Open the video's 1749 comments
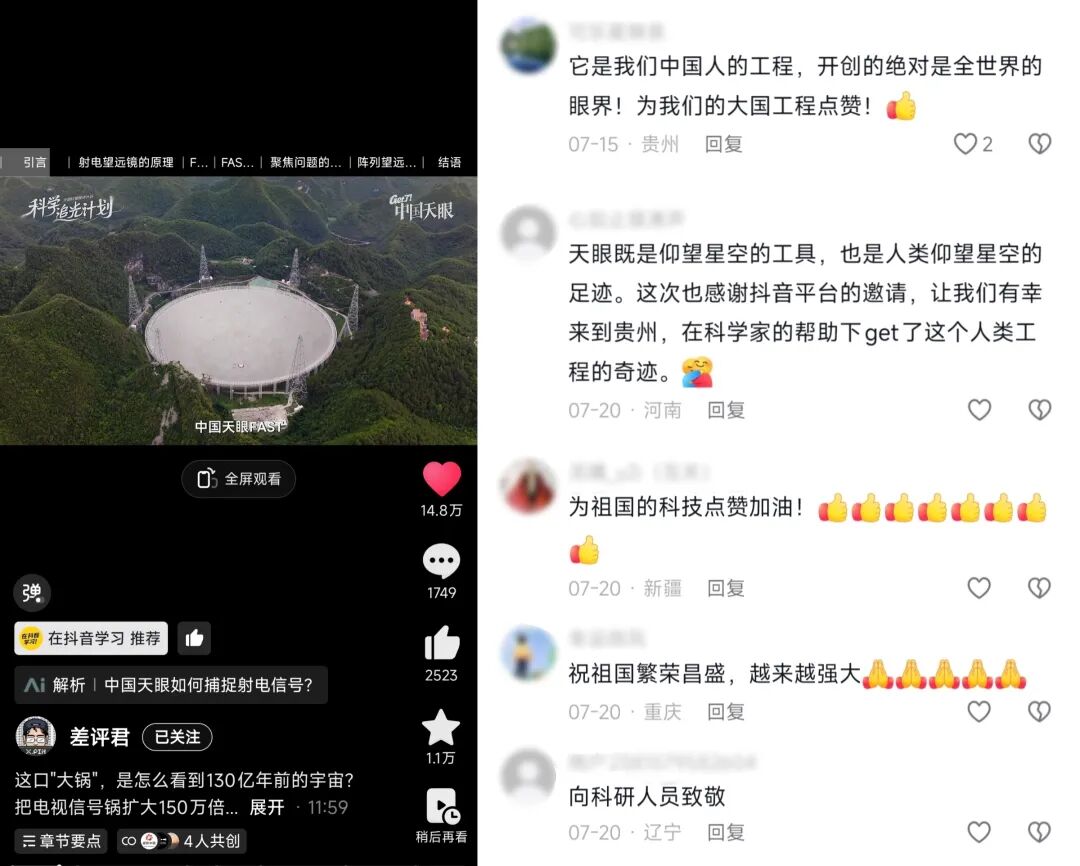 pyautogui.click(x=441, y=563)
